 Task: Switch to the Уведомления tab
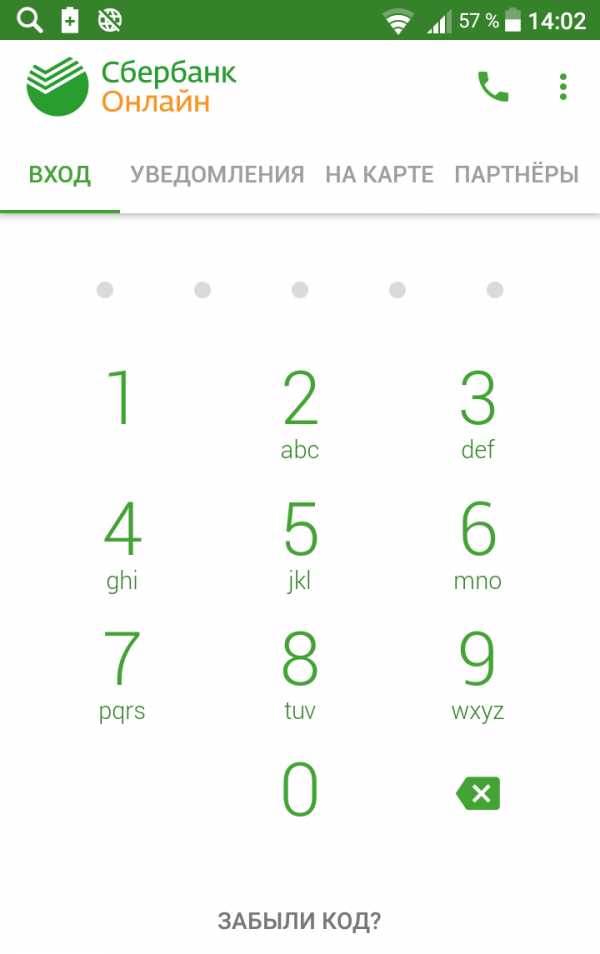217,175
